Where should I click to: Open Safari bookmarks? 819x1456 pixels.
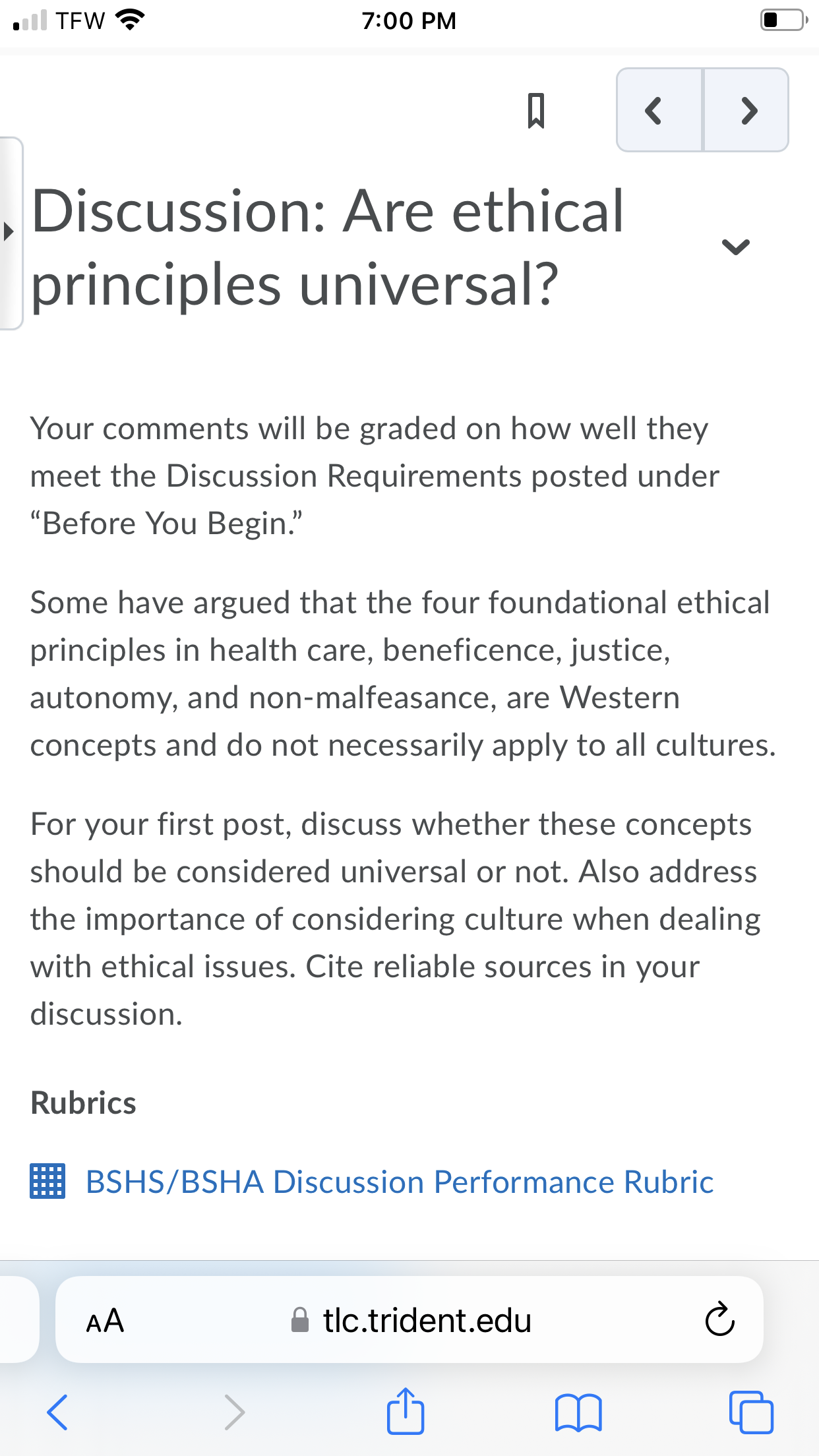click(x=578, y=1412)
